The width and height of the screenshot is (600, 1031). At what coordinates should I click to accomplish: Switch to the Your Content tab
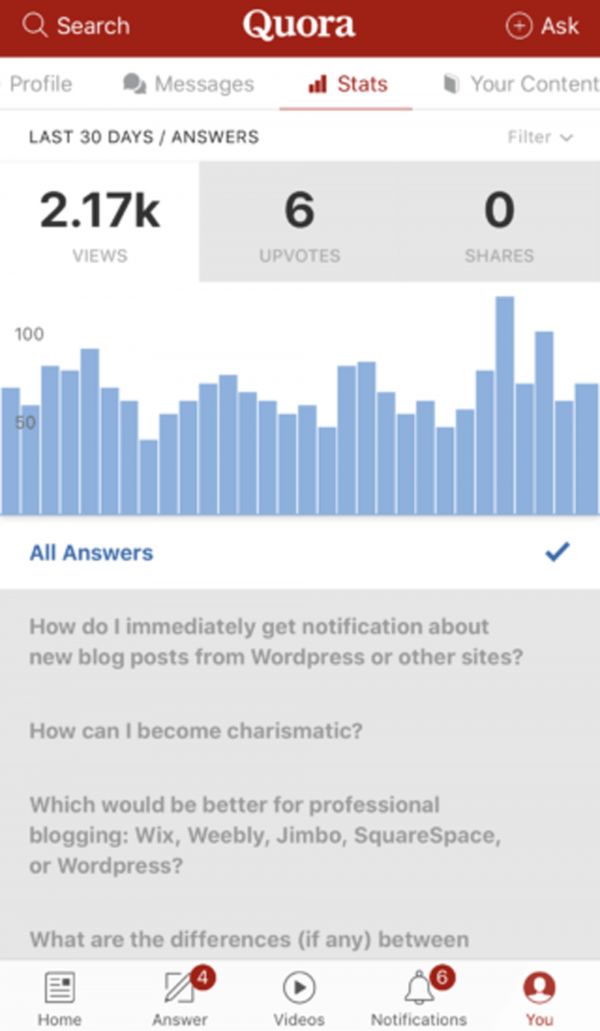click(x=522, y=84)
